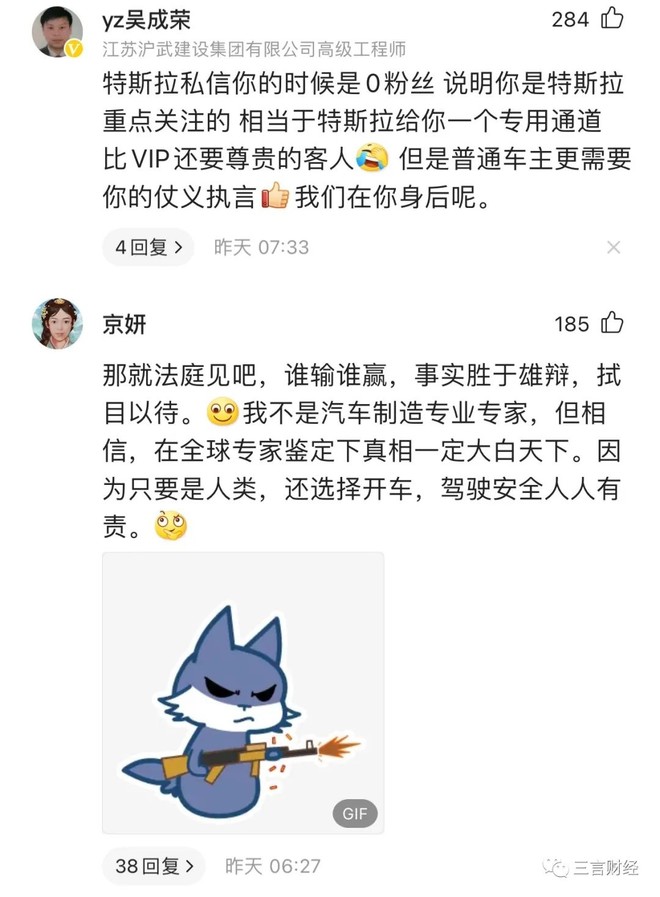Viewport: 660px width, 897px height.
Task: Open yz吴成荣's profile avatar
Action: 57,32
